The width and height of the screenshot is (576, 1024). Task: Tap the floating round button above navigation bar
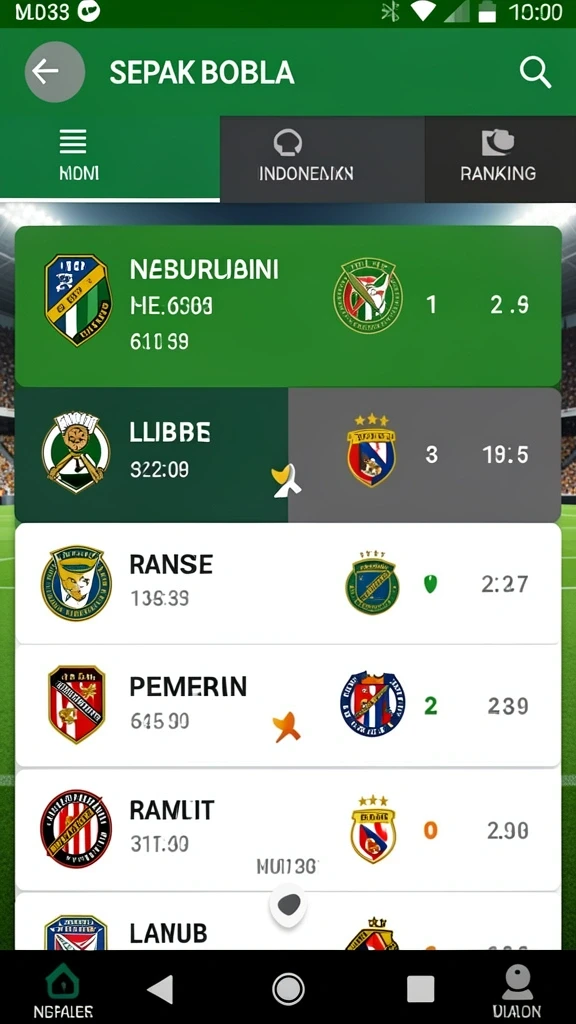288,906
